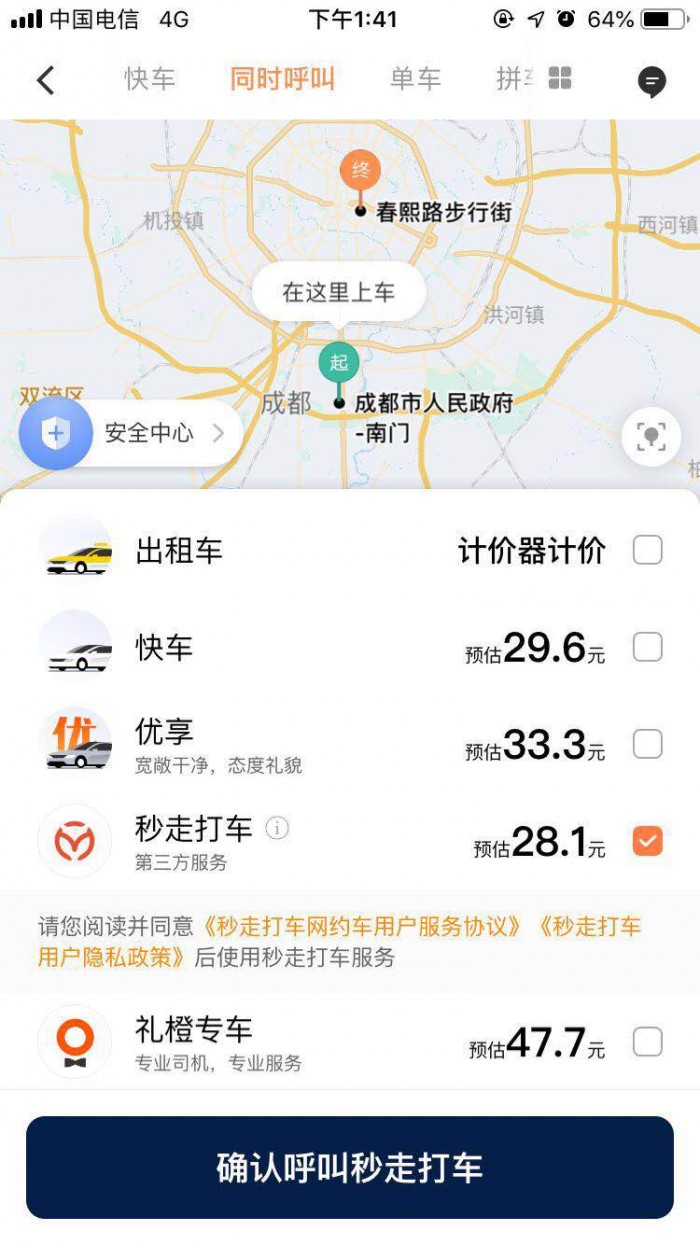Check the 快车 option at 29.6元
This screenshot has width=700, height=1245.
click(x=647, y=648)
